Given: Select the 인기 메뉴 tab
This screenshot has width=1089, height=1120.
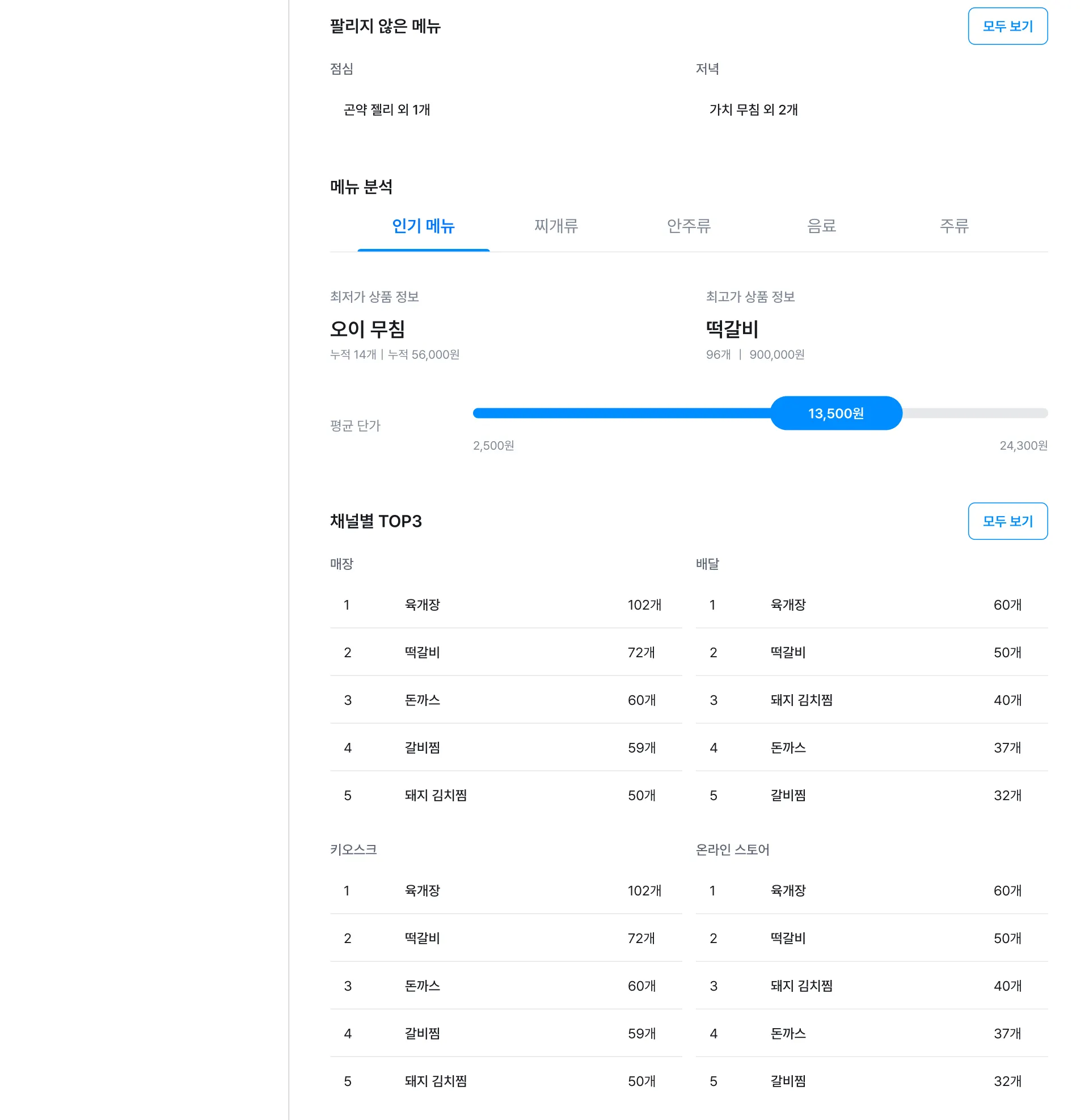Looking at the screenshot, I should (423, 226).
